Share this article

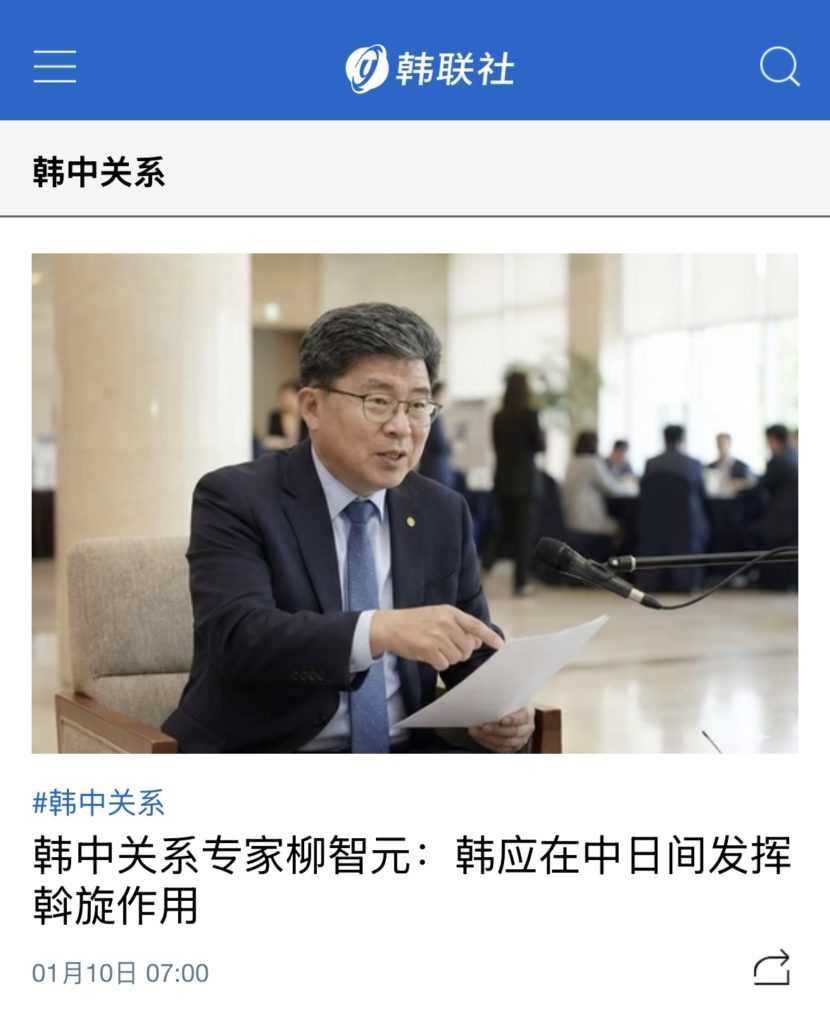772,968
